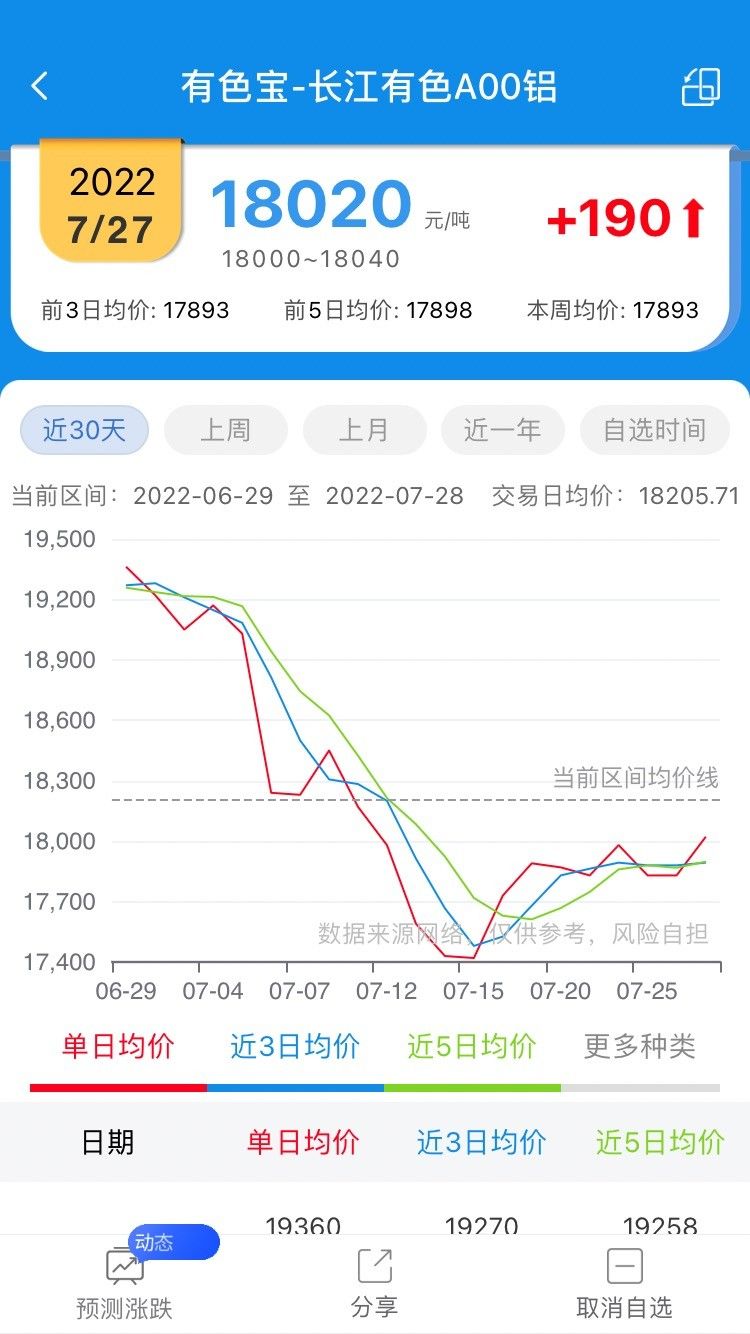This screenshot has height=1334, width=750.
Task: Select the 近30天 time range chip
Action: [x=85, y=430]
